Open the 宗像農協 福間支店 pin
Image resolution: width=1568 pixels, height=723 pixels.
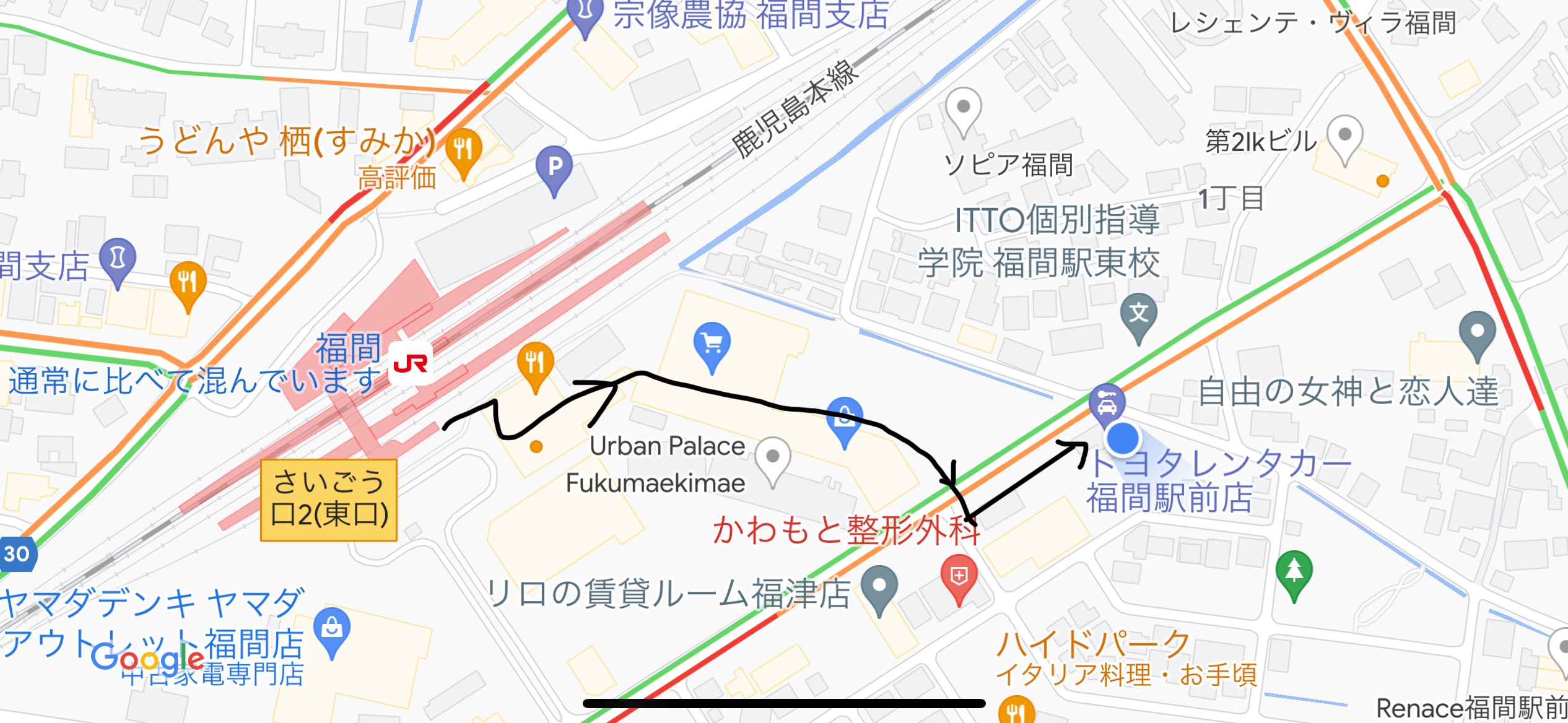click(585, 14)
